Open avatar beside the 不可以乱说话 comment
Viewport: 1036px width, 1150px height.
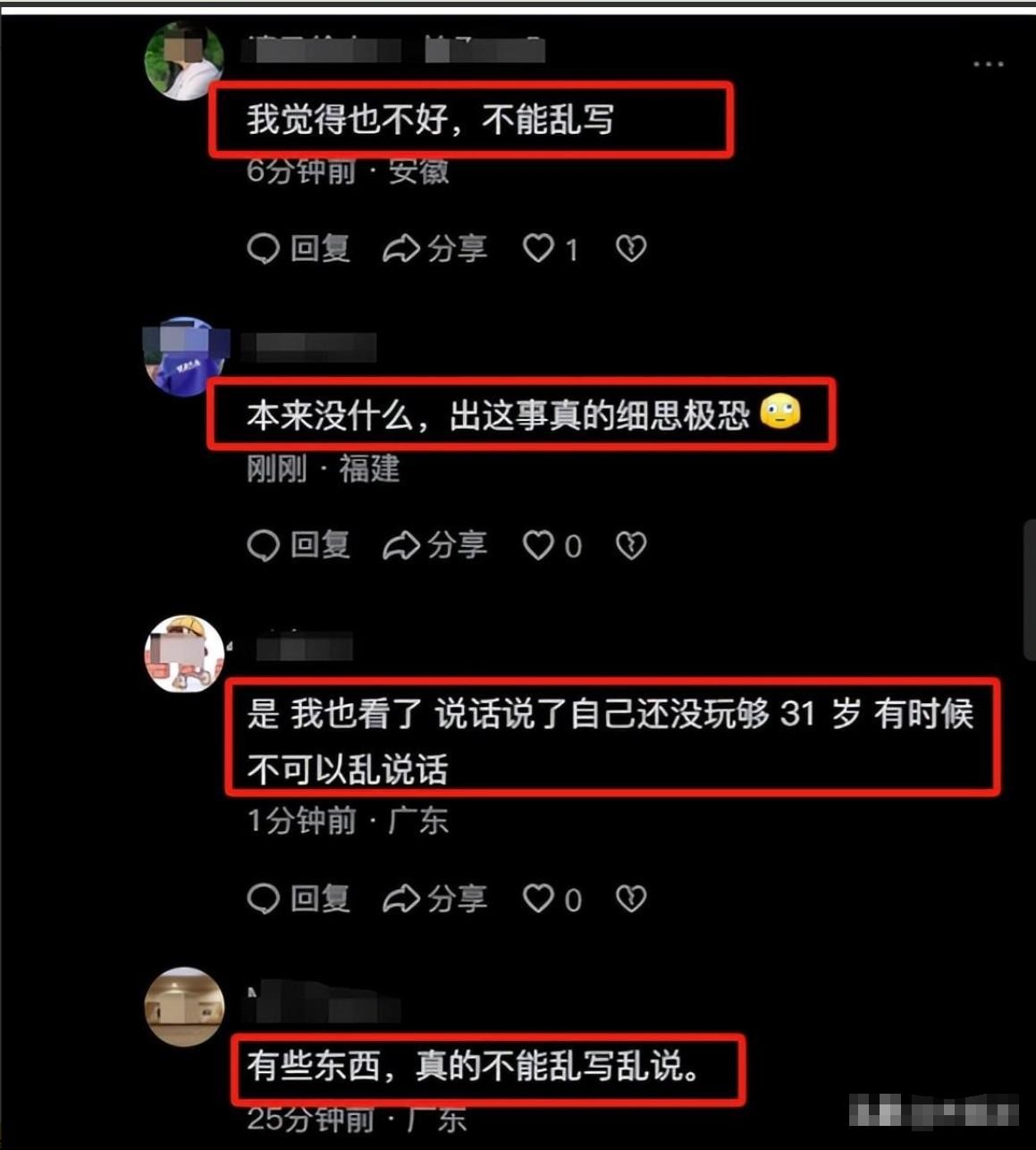pos(184,653)
